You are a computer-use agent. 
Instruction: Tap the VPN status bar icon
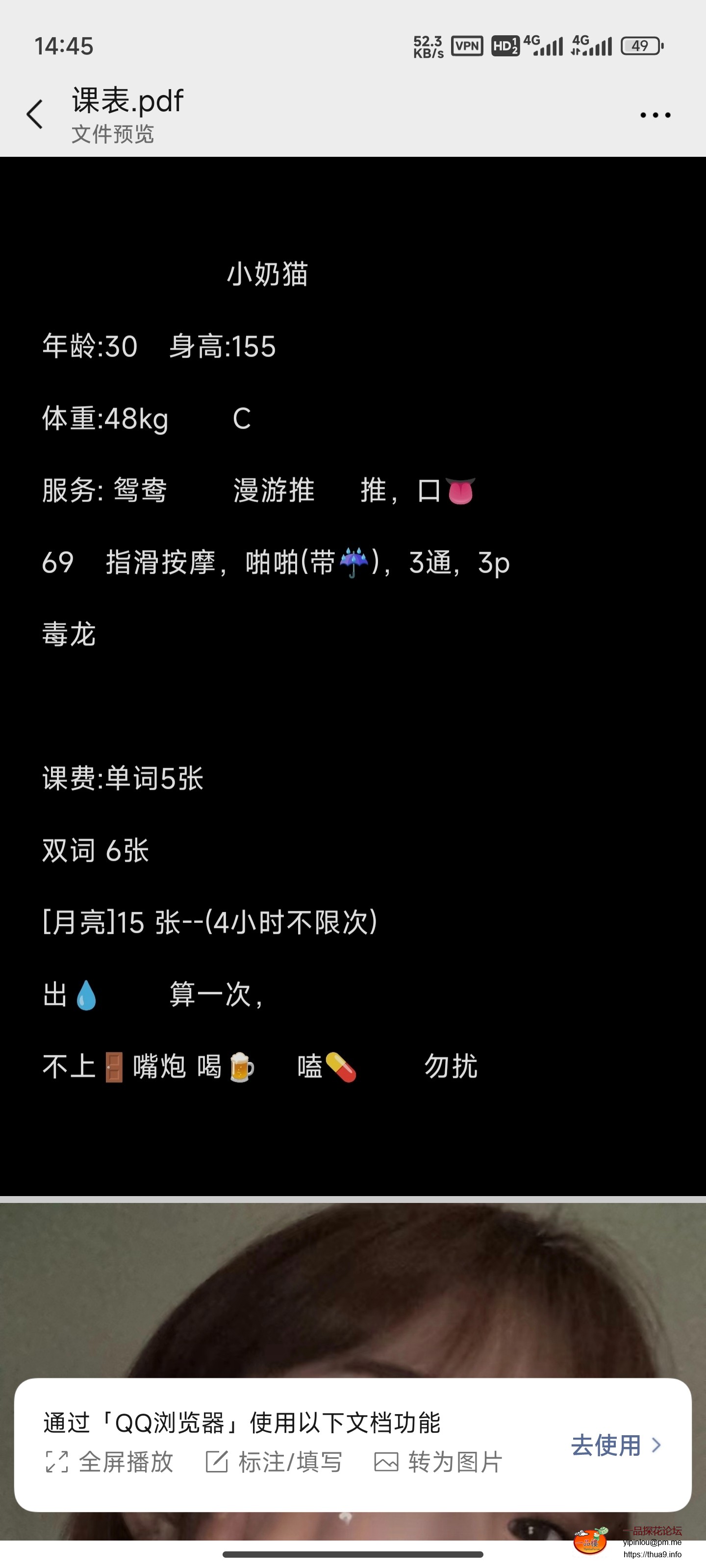(467, 45)
